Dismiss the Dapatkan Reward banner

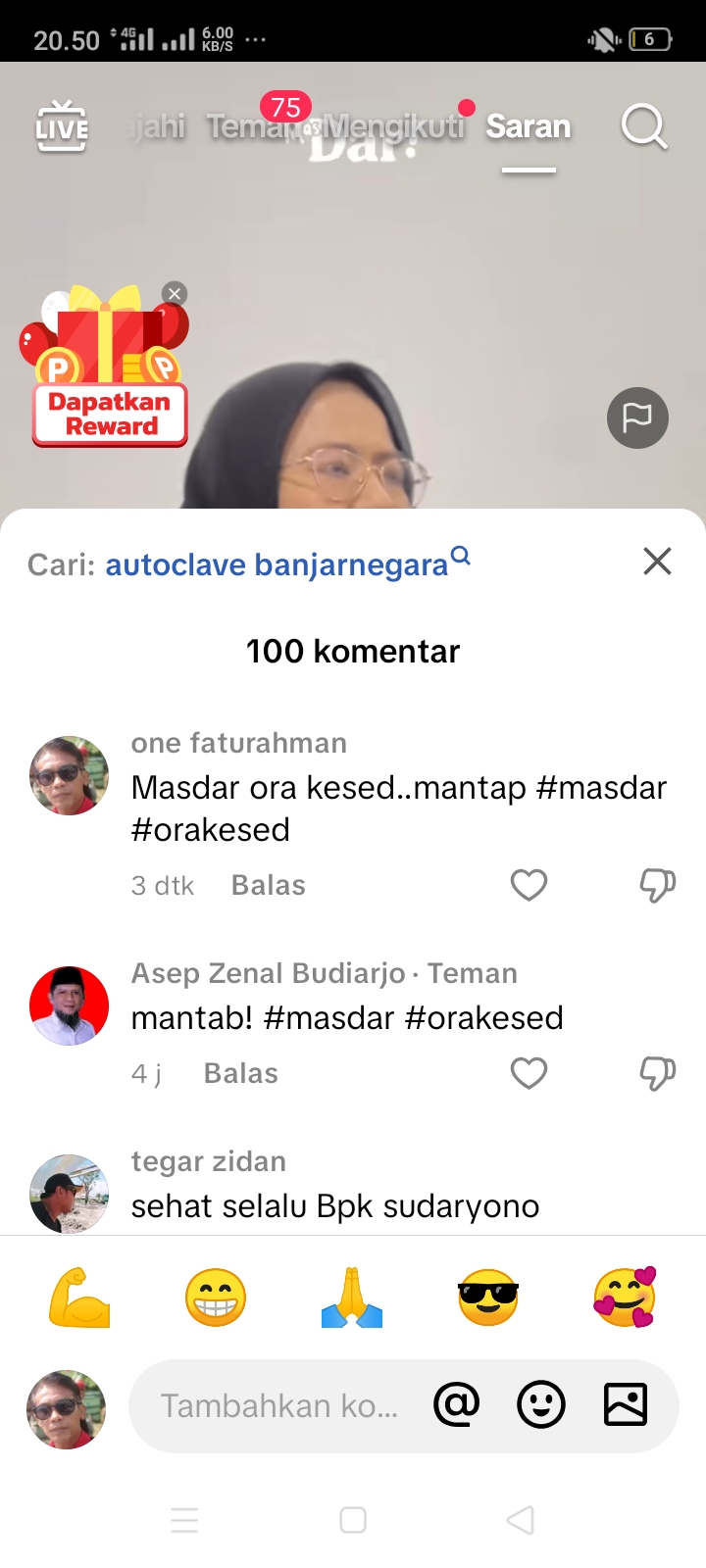175,294
